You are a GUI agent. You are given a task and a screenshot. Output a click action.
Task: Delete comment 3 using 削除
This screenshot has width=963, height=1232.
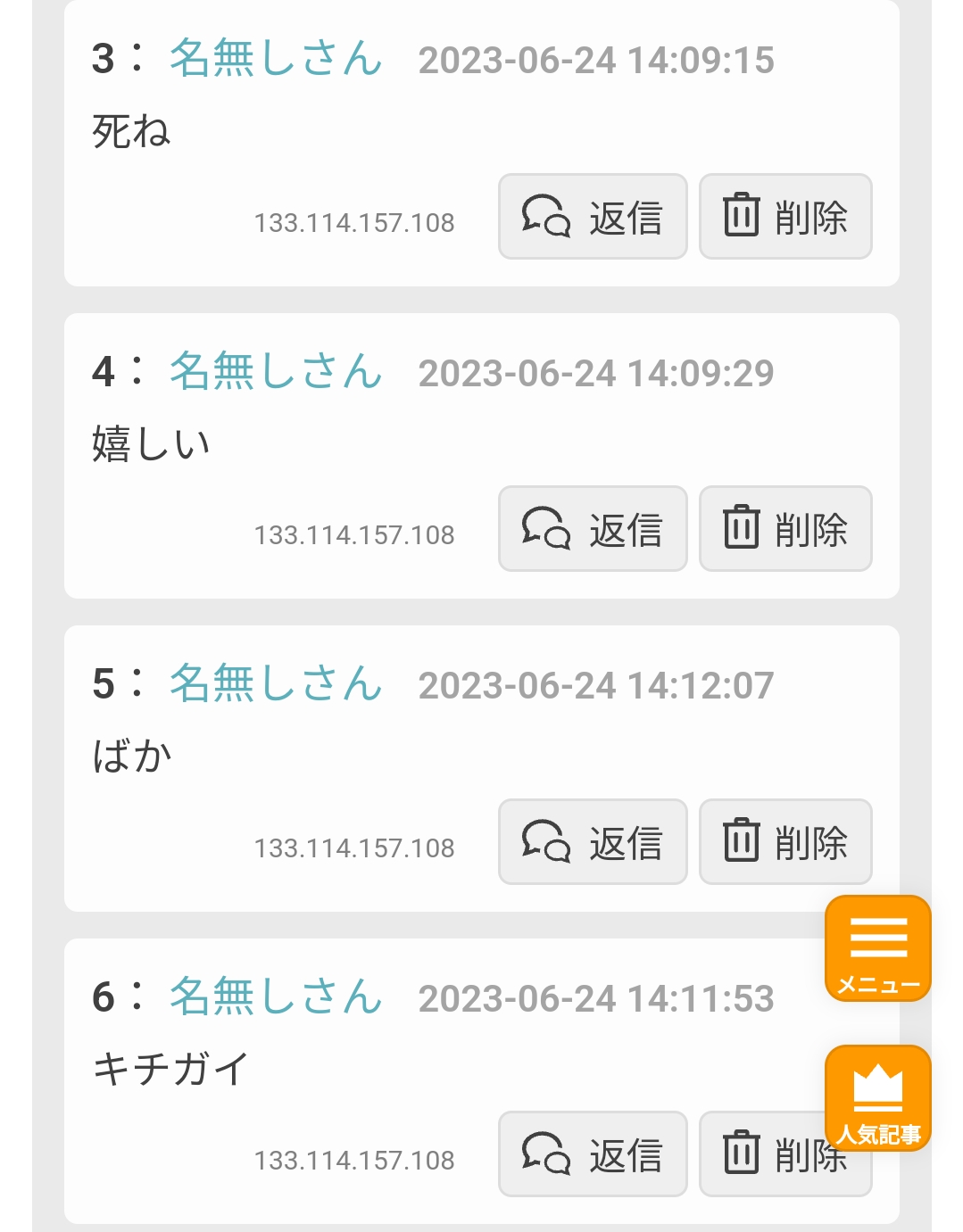point(785,217)
